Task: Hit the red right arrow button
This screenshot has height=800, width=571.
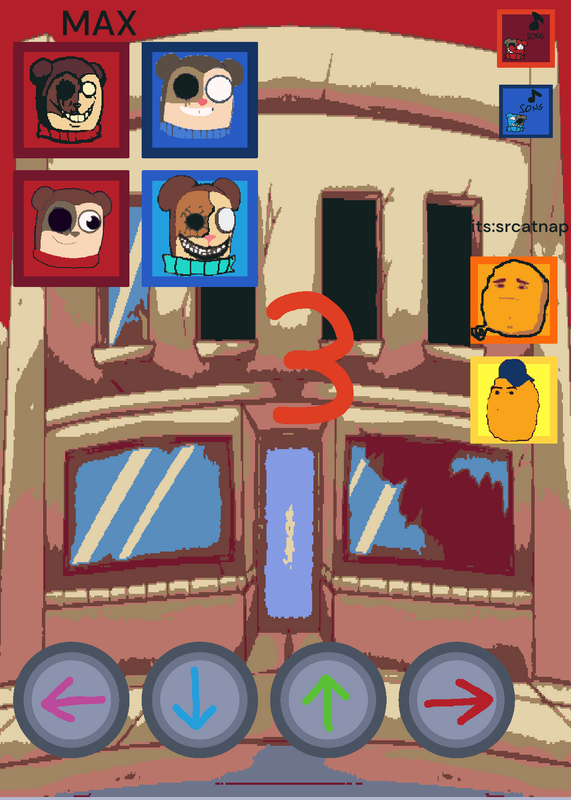Action: (457, 699)
